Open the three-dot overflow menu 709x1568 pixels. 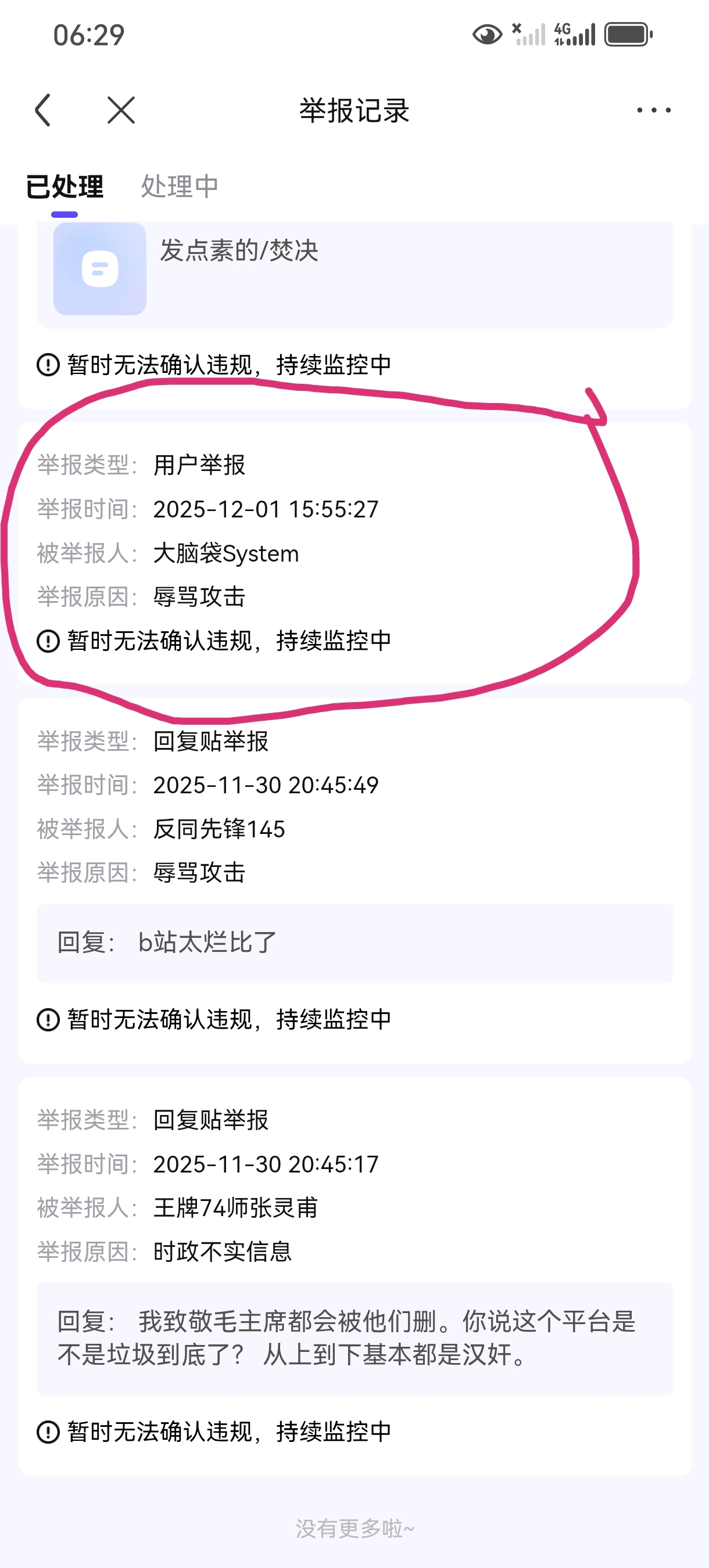click(x=654, y=110)
